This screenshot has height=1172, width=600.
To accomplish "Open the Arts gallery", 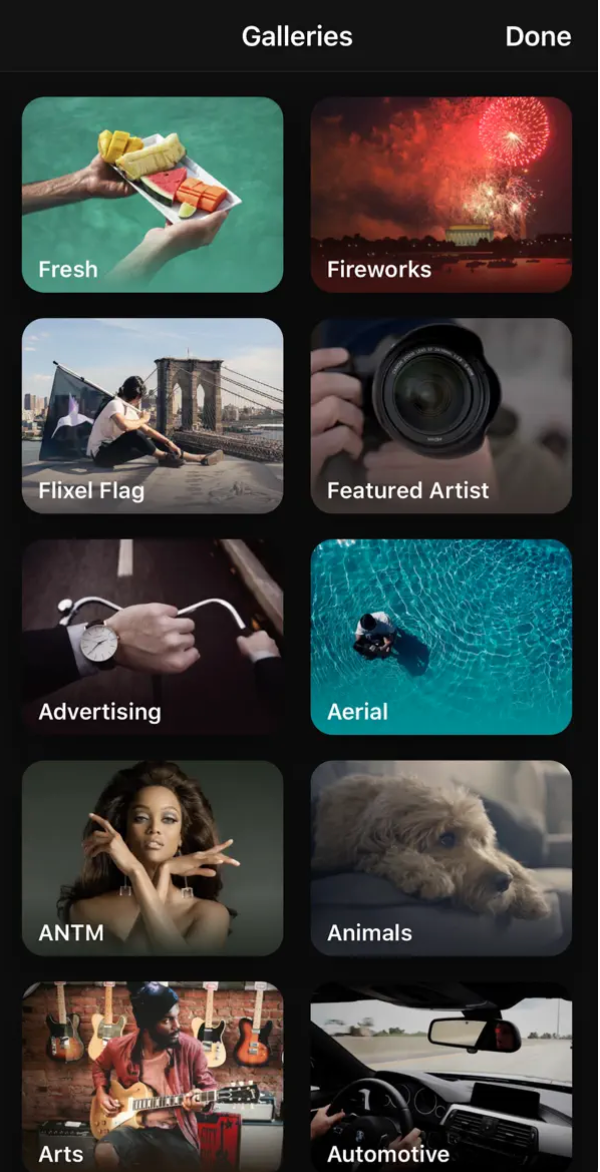I will 152,1075.
